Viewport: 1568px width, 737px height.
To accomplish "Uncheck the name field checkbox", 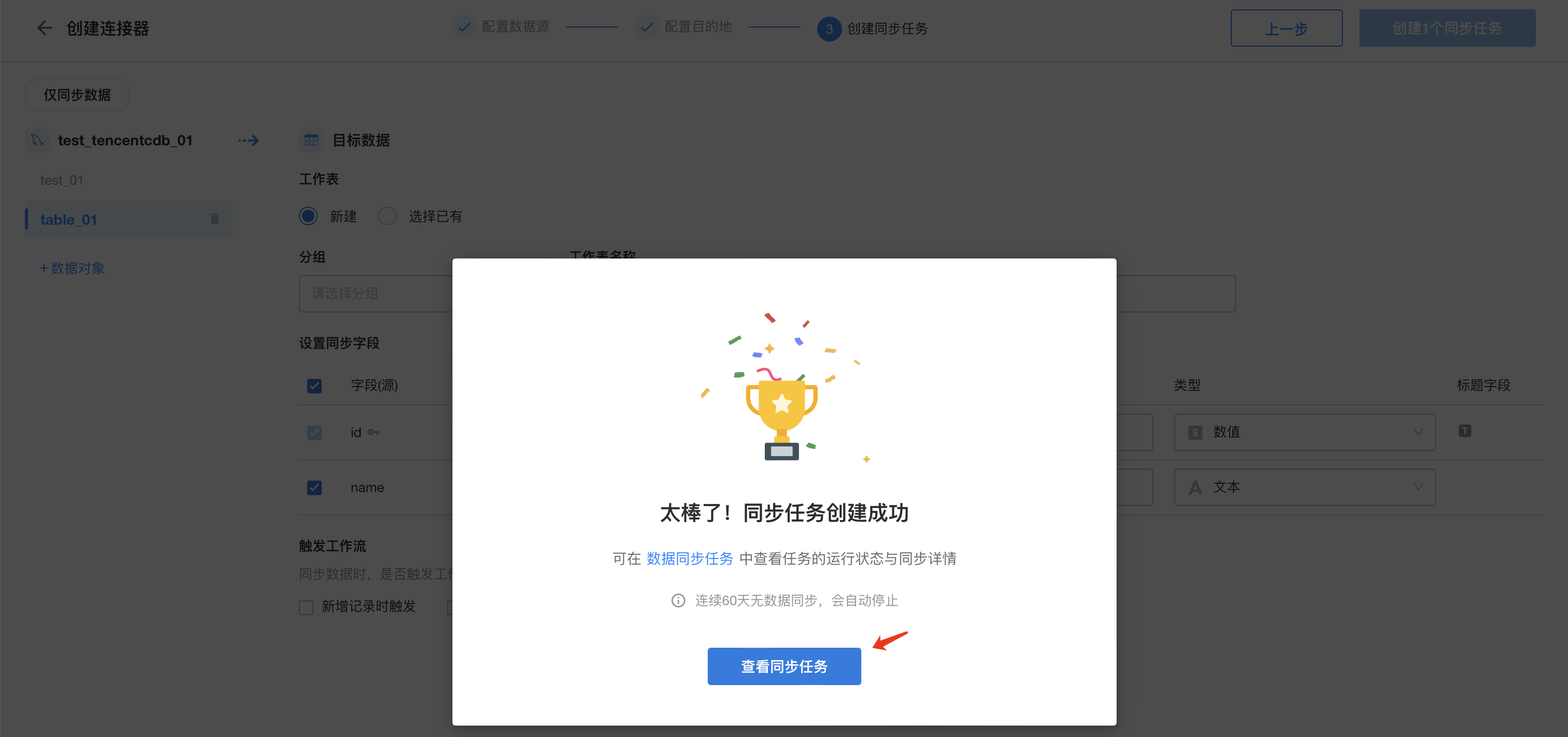I will [x=314, y=488].
